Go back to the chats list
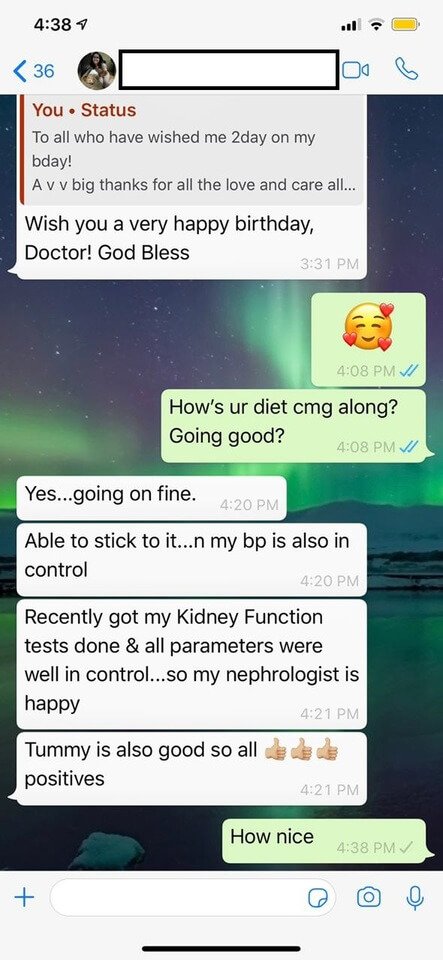Viewport: 443px width, 960px height. coord(33,70)
